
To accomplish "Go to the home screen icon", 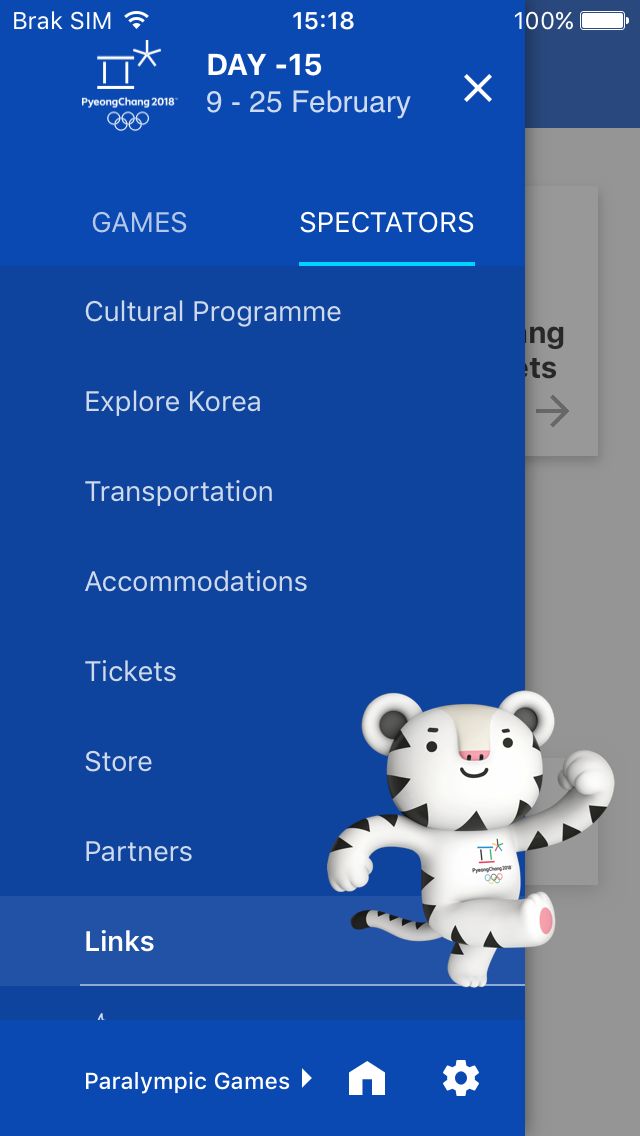I will 367,1079.
